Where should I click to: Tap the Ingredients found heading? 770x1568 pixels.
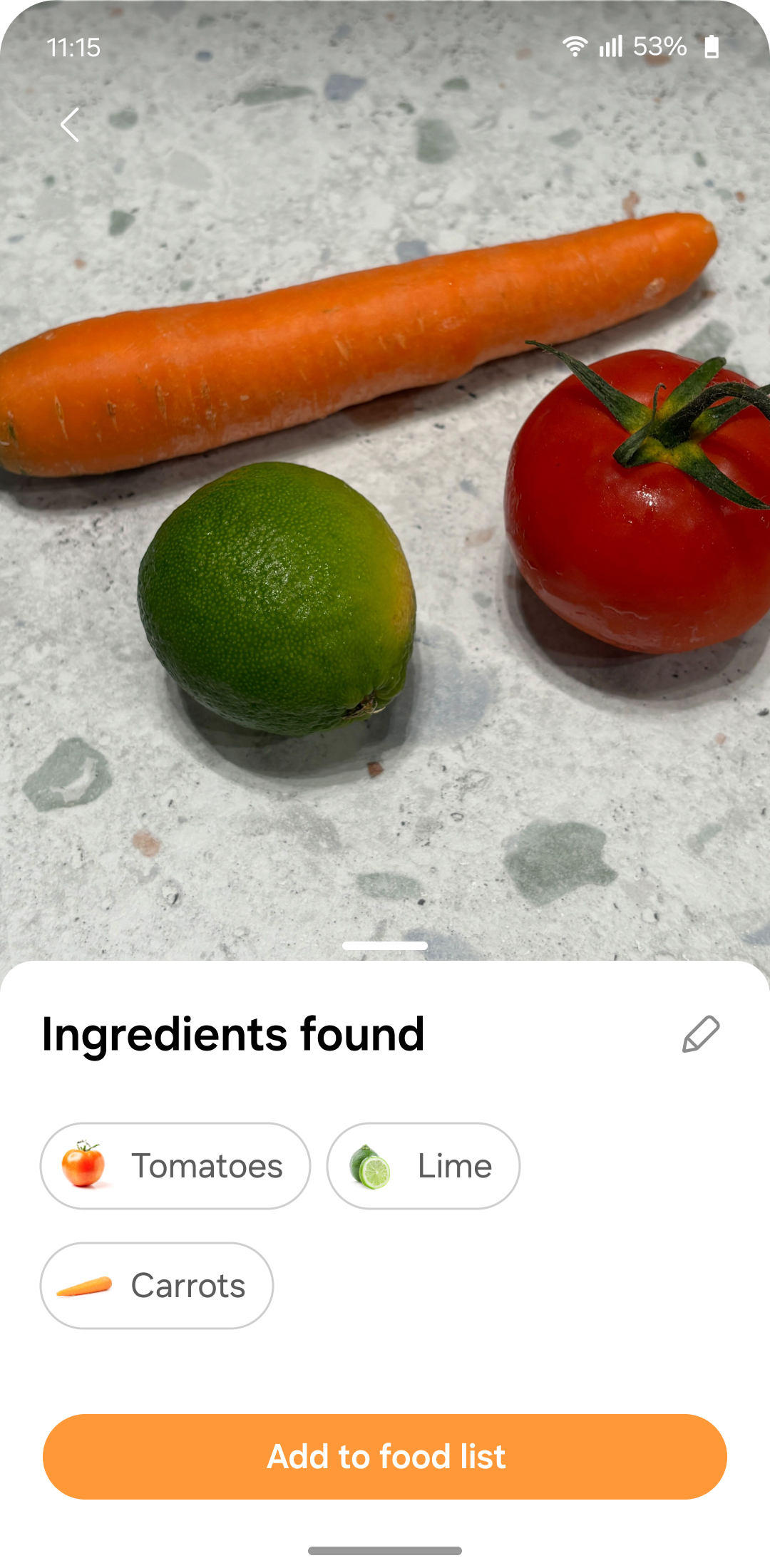pos(232,1035)
